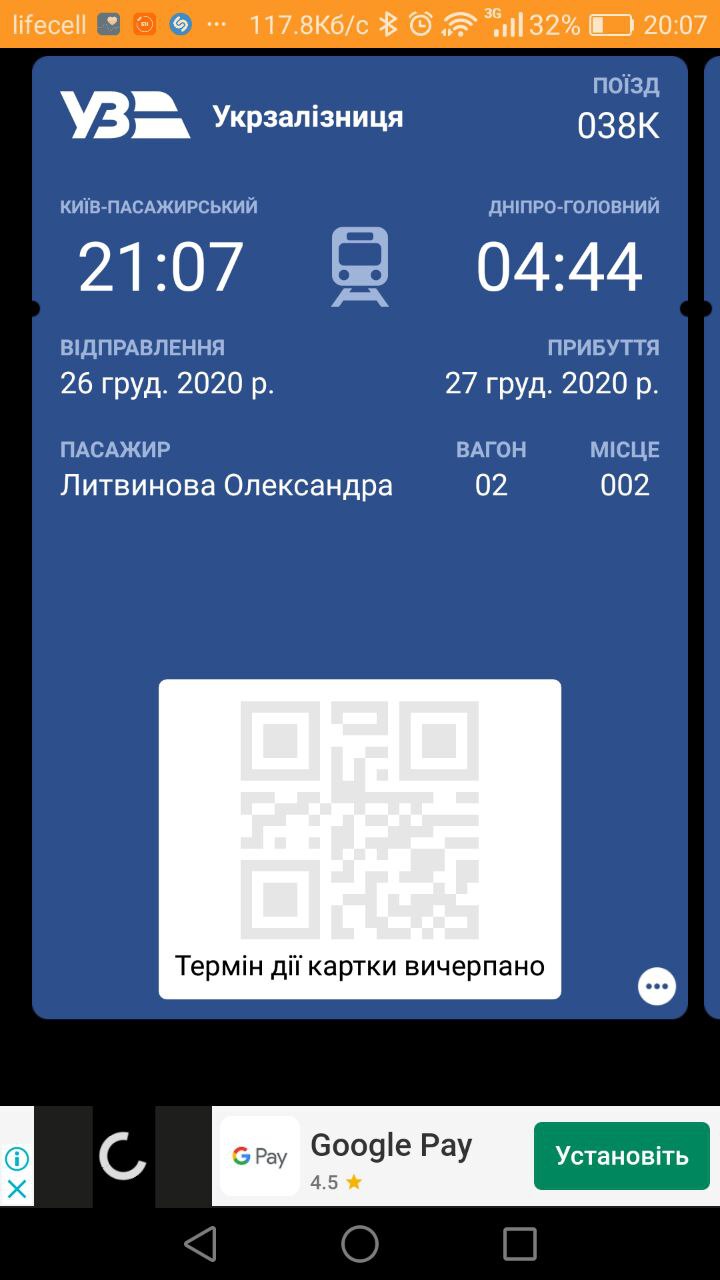Open the ad info icon

pyautogui.click(x=17, y=1159)
